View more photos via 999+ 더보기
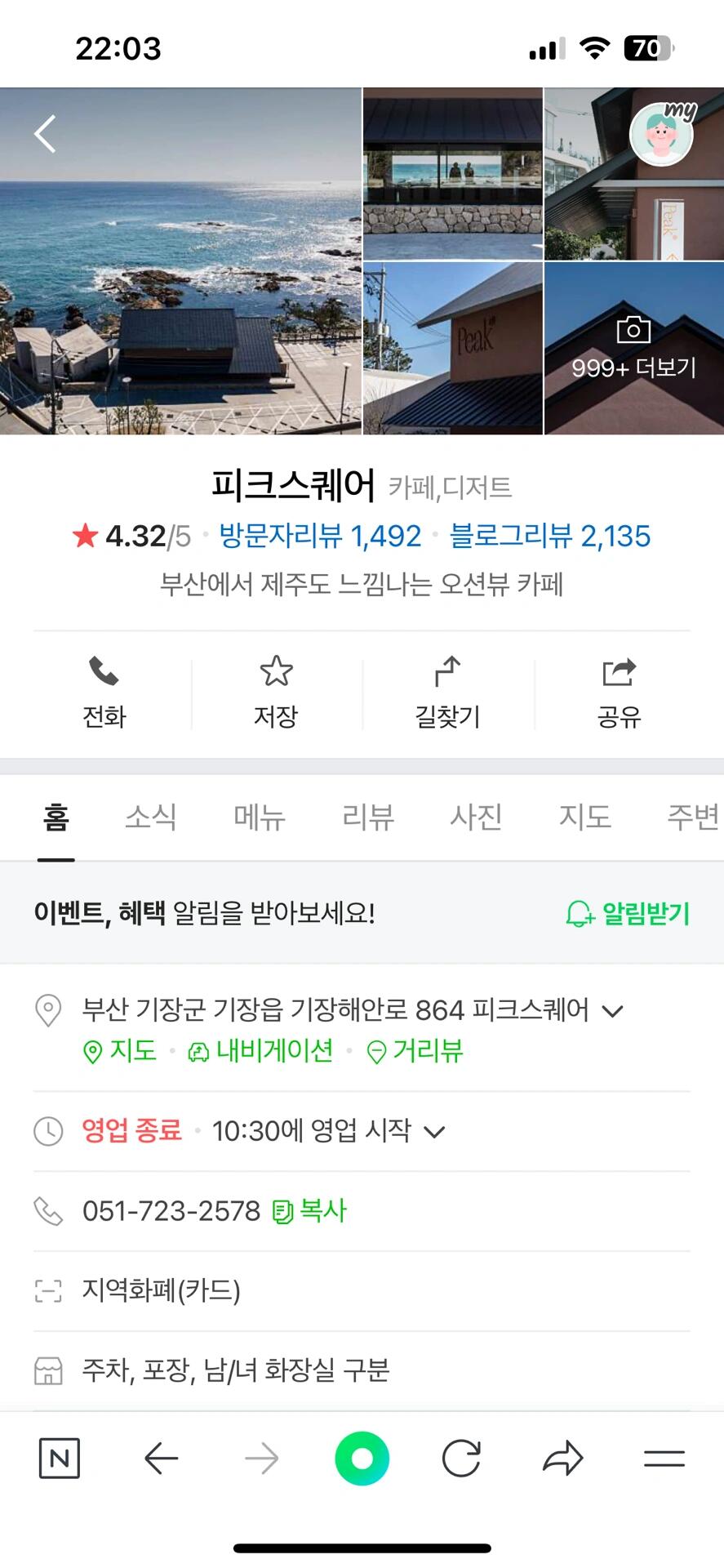Screen dimensions: 724x1568 pos(633,349)
